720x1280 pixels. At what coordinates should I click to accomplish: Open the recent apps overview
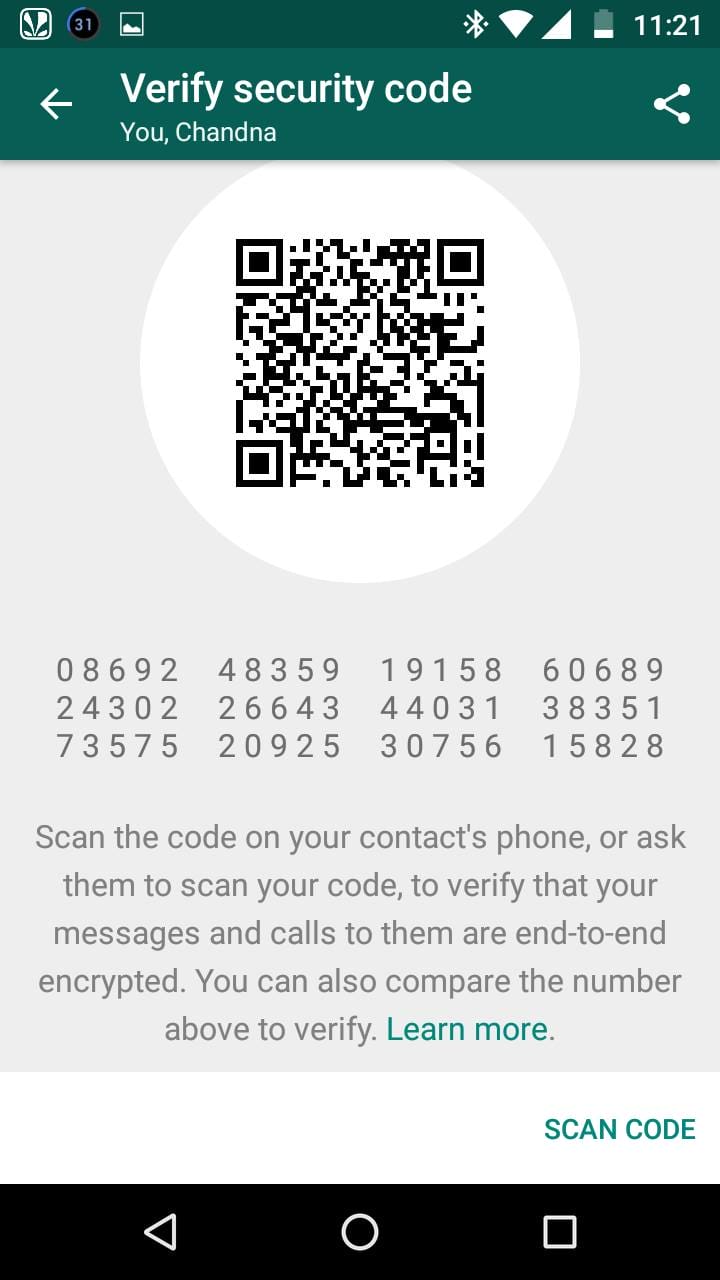click(559, 1232)
